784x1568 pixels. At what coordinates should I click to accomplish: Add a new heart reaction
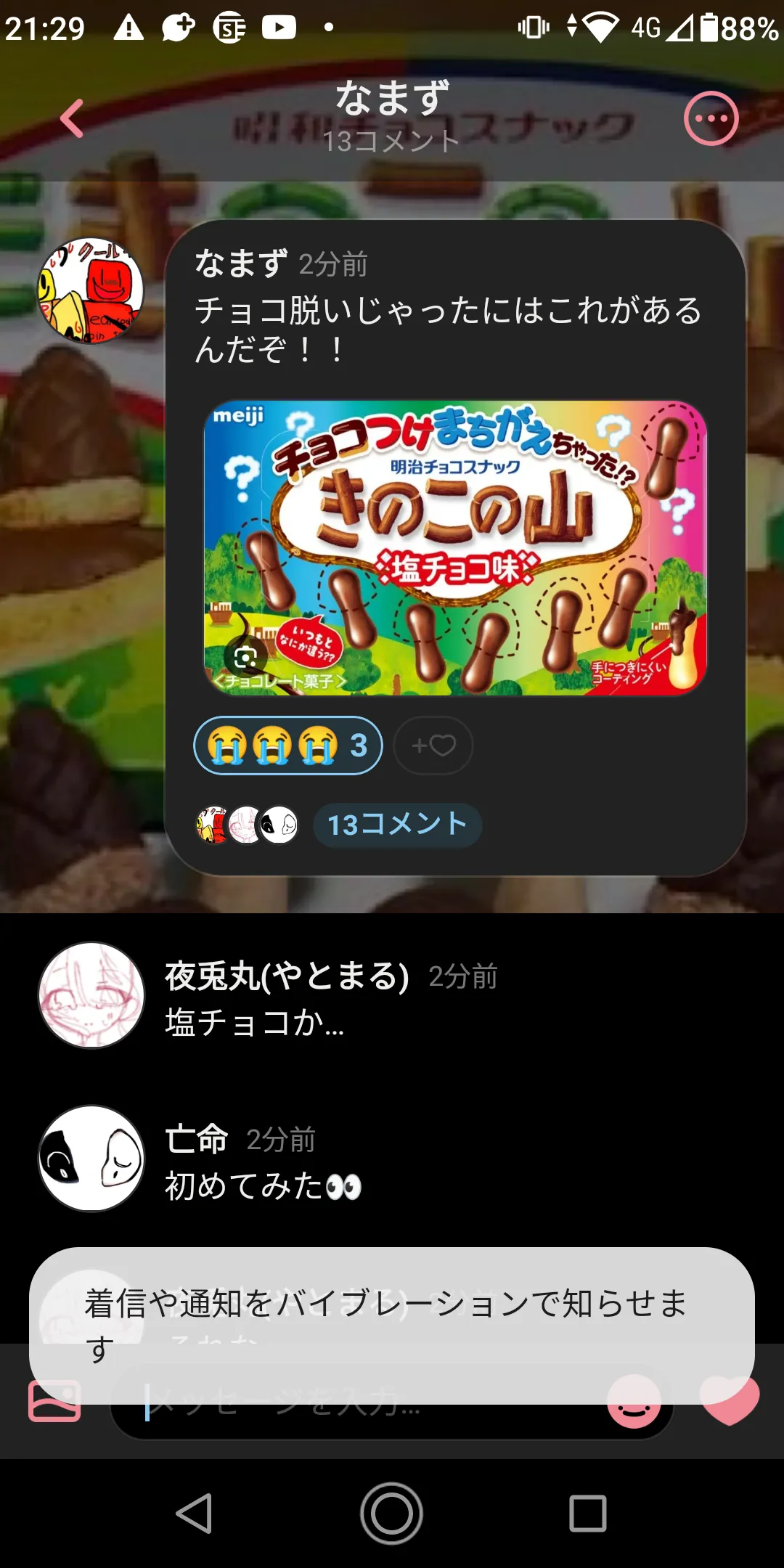pos(433,746)
